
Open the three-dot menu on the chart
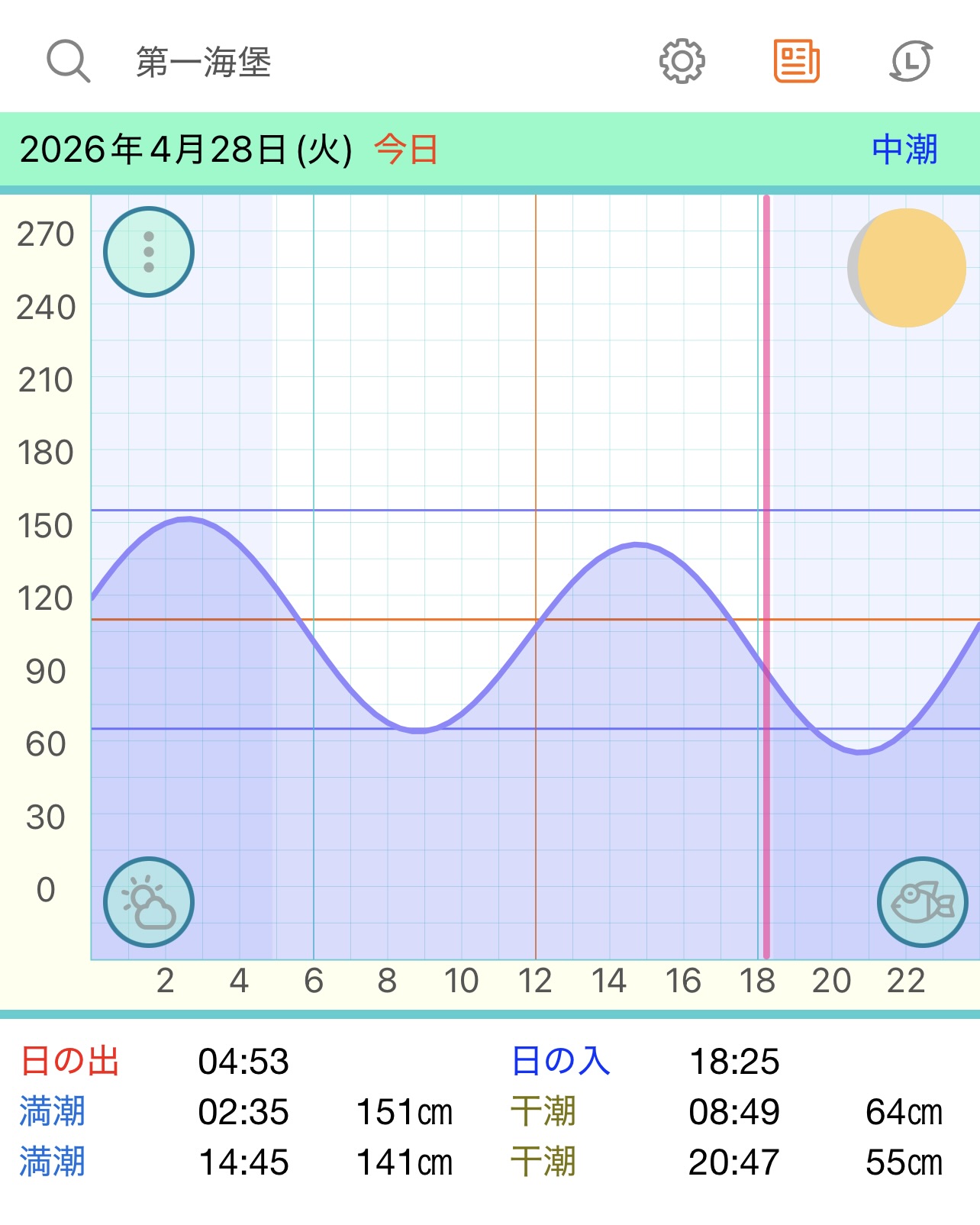click(x=149, y=252)
